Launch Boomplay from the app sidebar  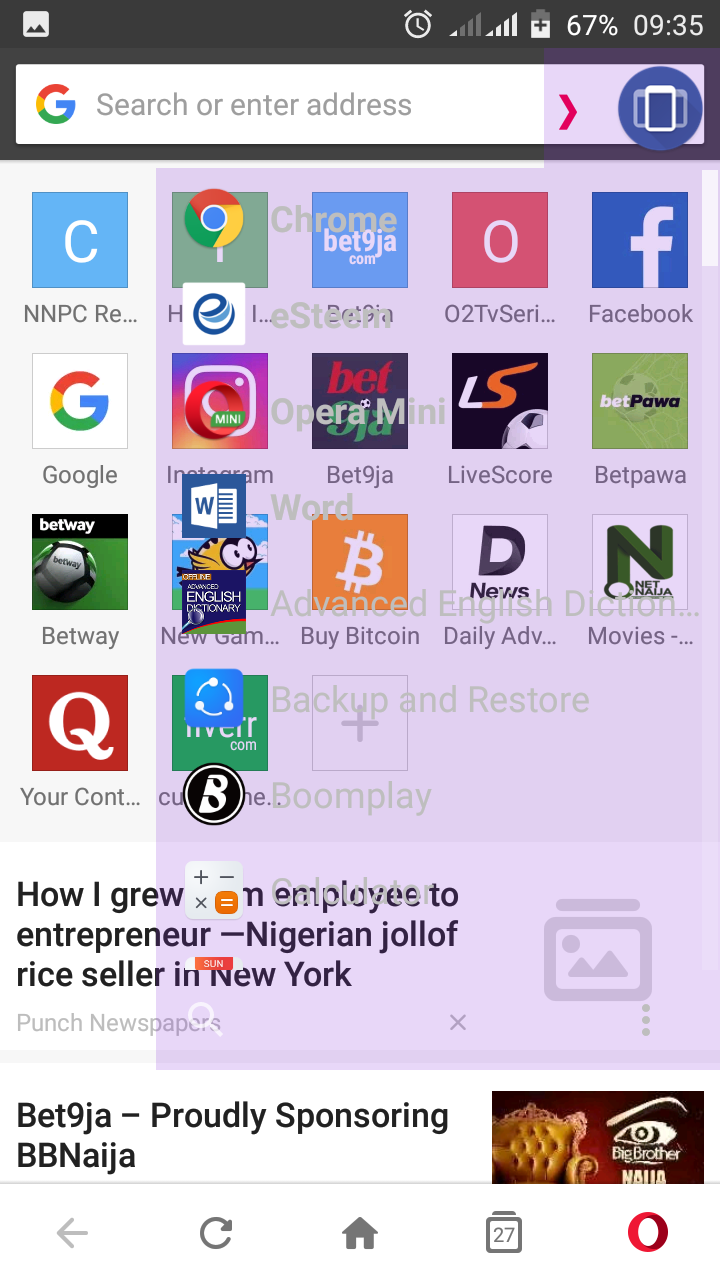pyautogui.click(x=214, y=795)
